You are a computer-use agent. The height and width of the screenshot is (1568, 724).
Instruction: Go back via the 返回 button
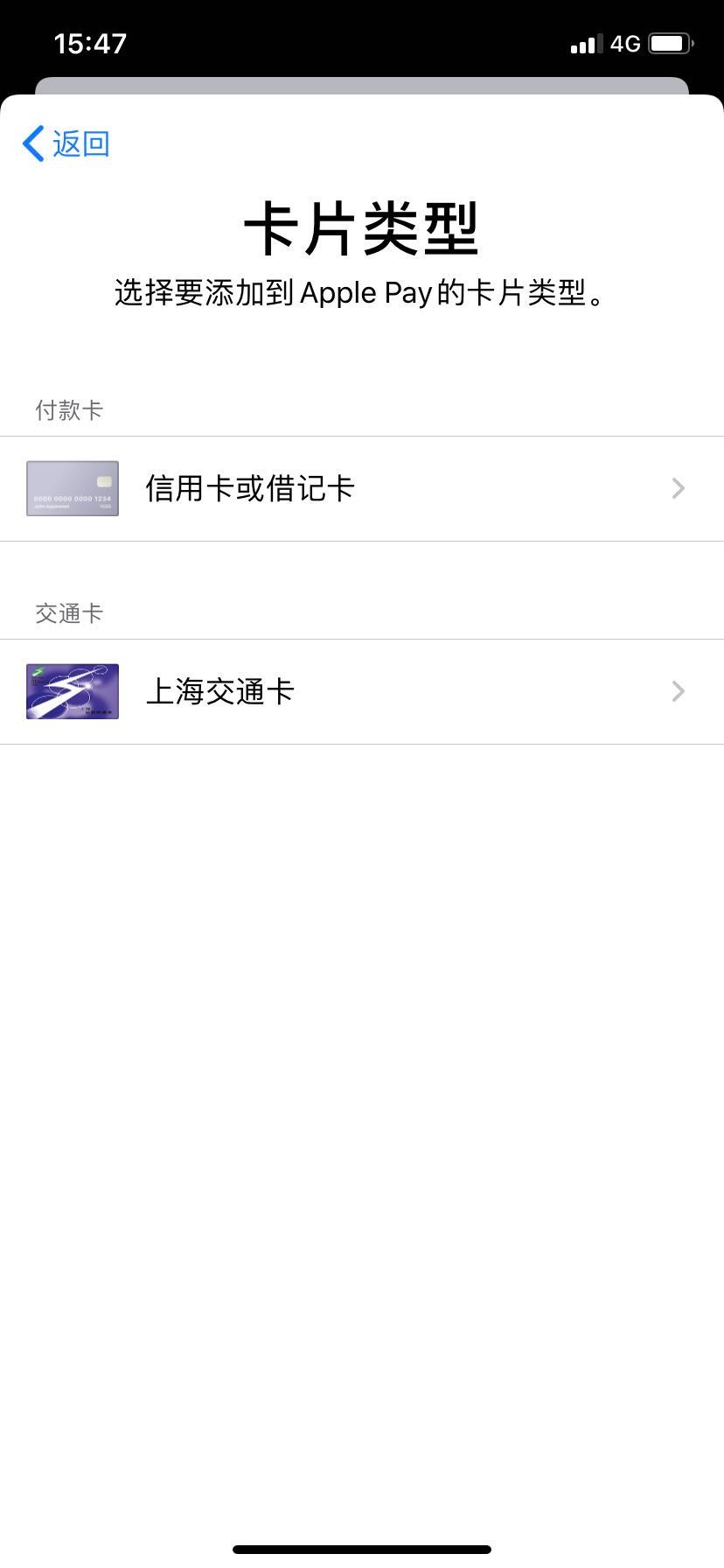coord(66,143)
